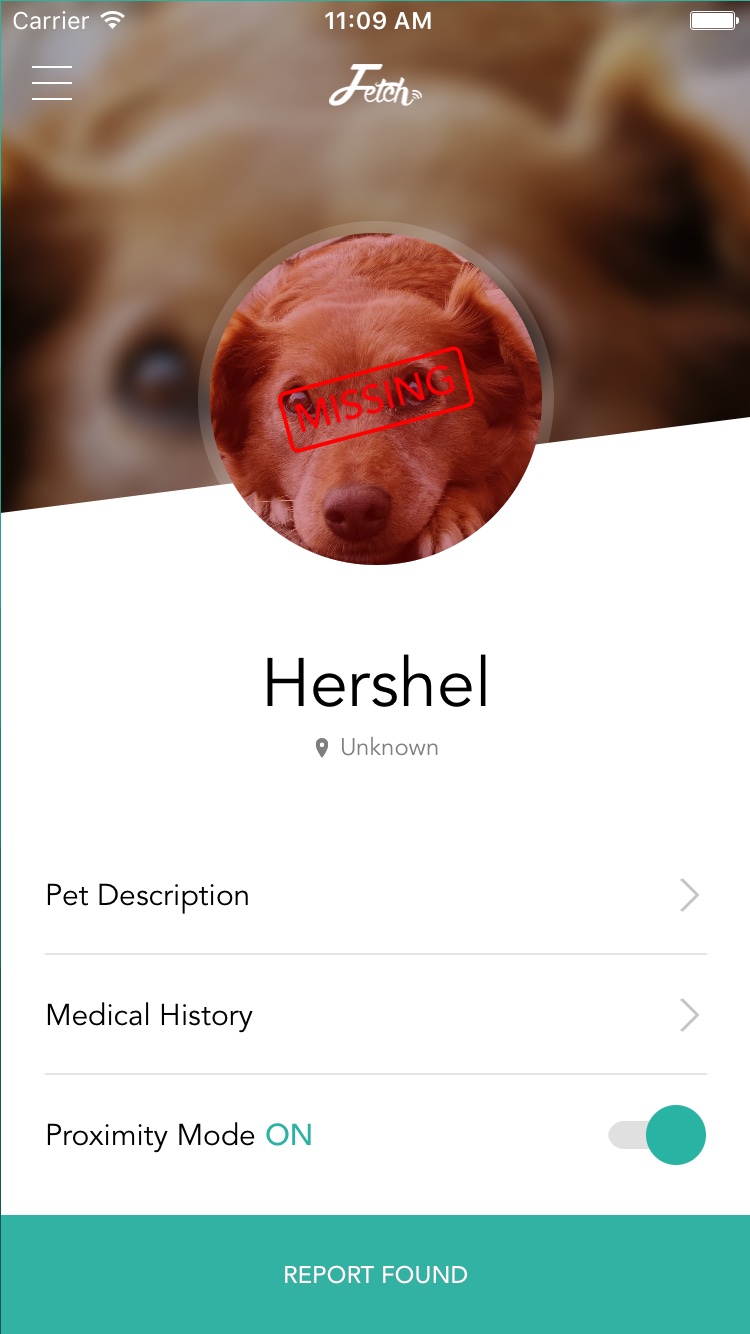Turn off Proximity Mode switch
The image size is (750, 1334).
coord(657,1135)
